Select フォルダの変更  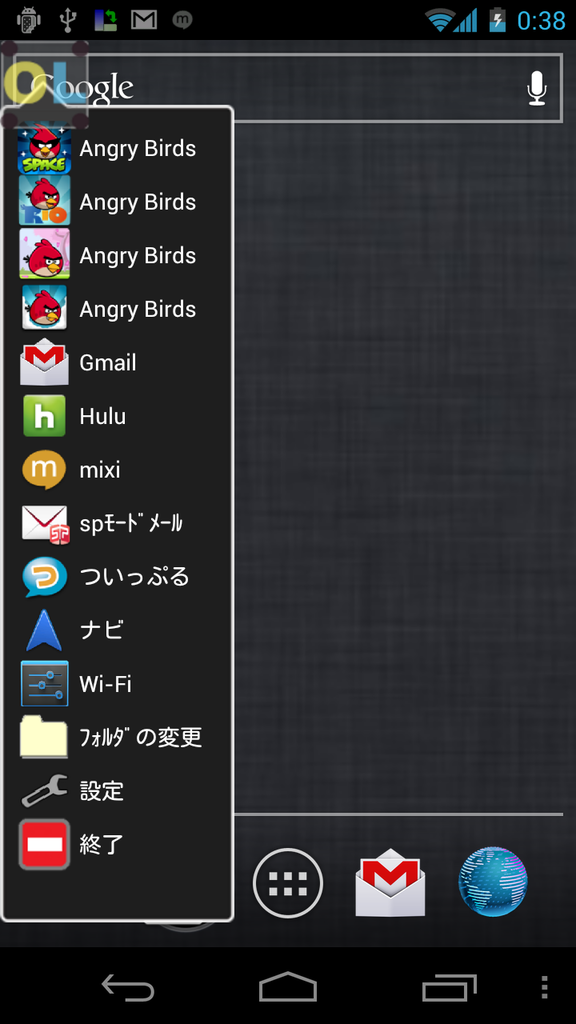tap(118, 737)
